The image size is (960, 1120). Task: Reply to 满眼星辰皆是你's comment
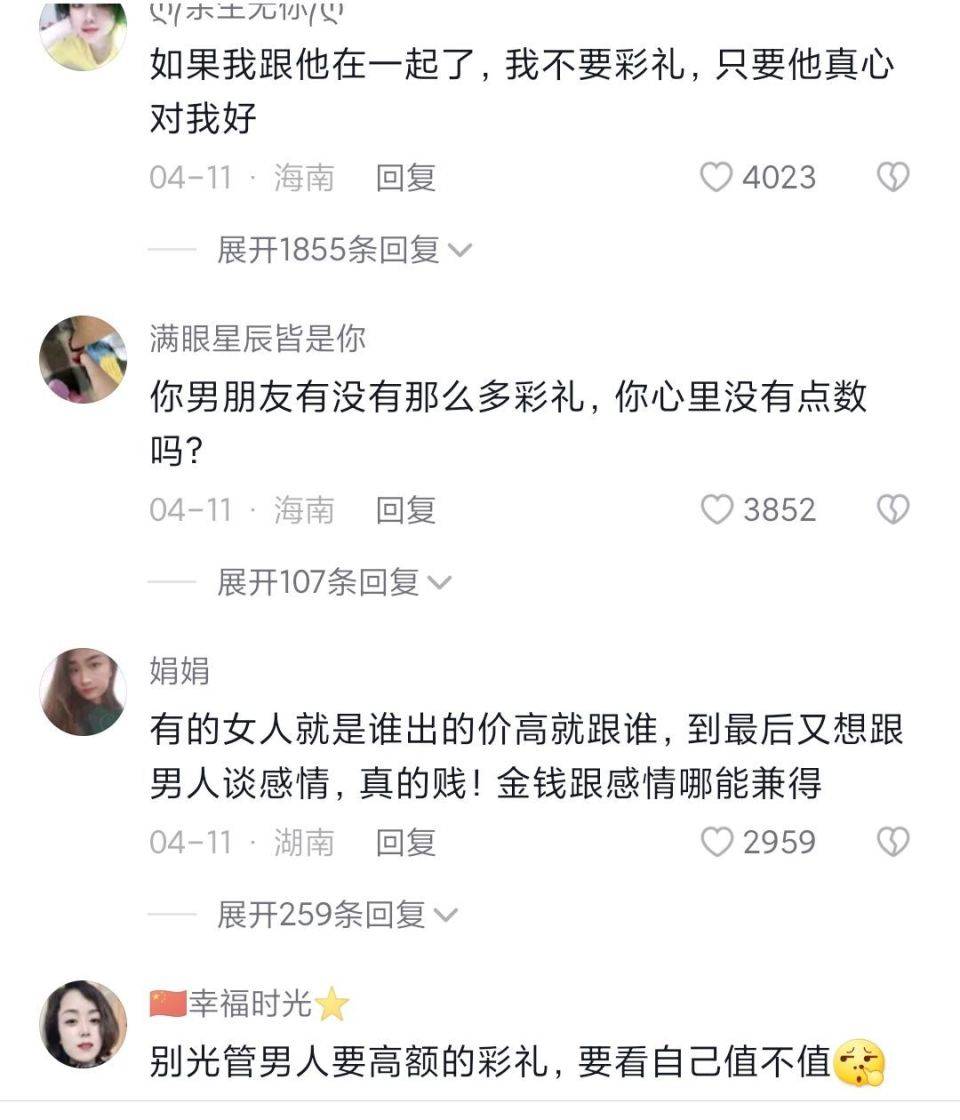pyautogui.click(x=405, y=510)
